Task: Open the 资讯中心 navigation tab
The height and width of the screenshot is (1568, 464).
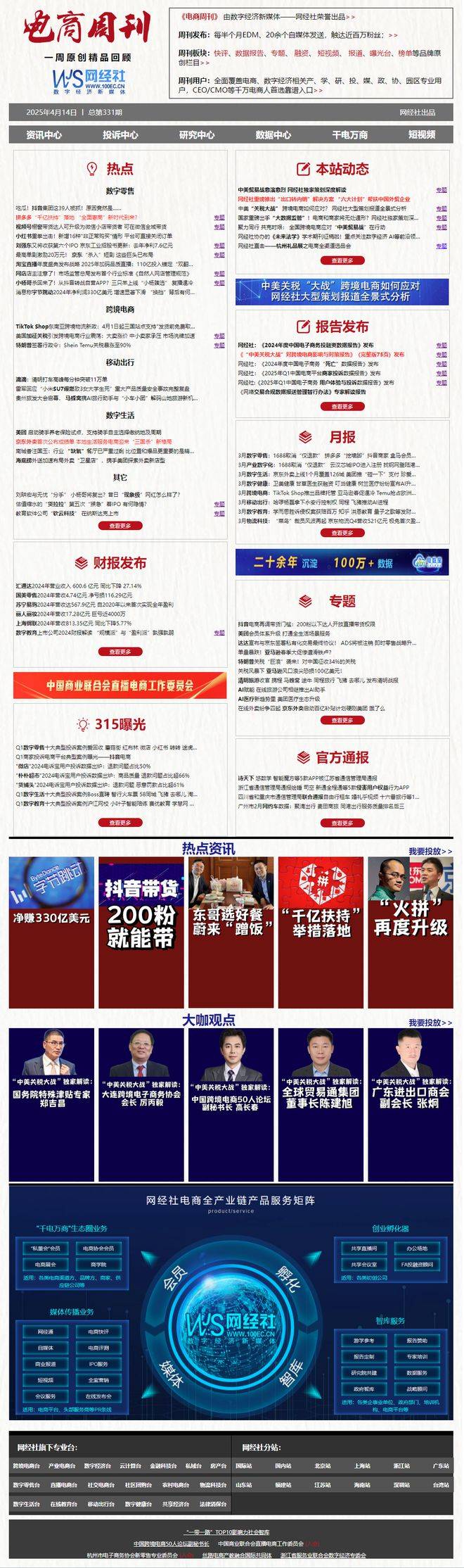Action: [x=44, y=134]
